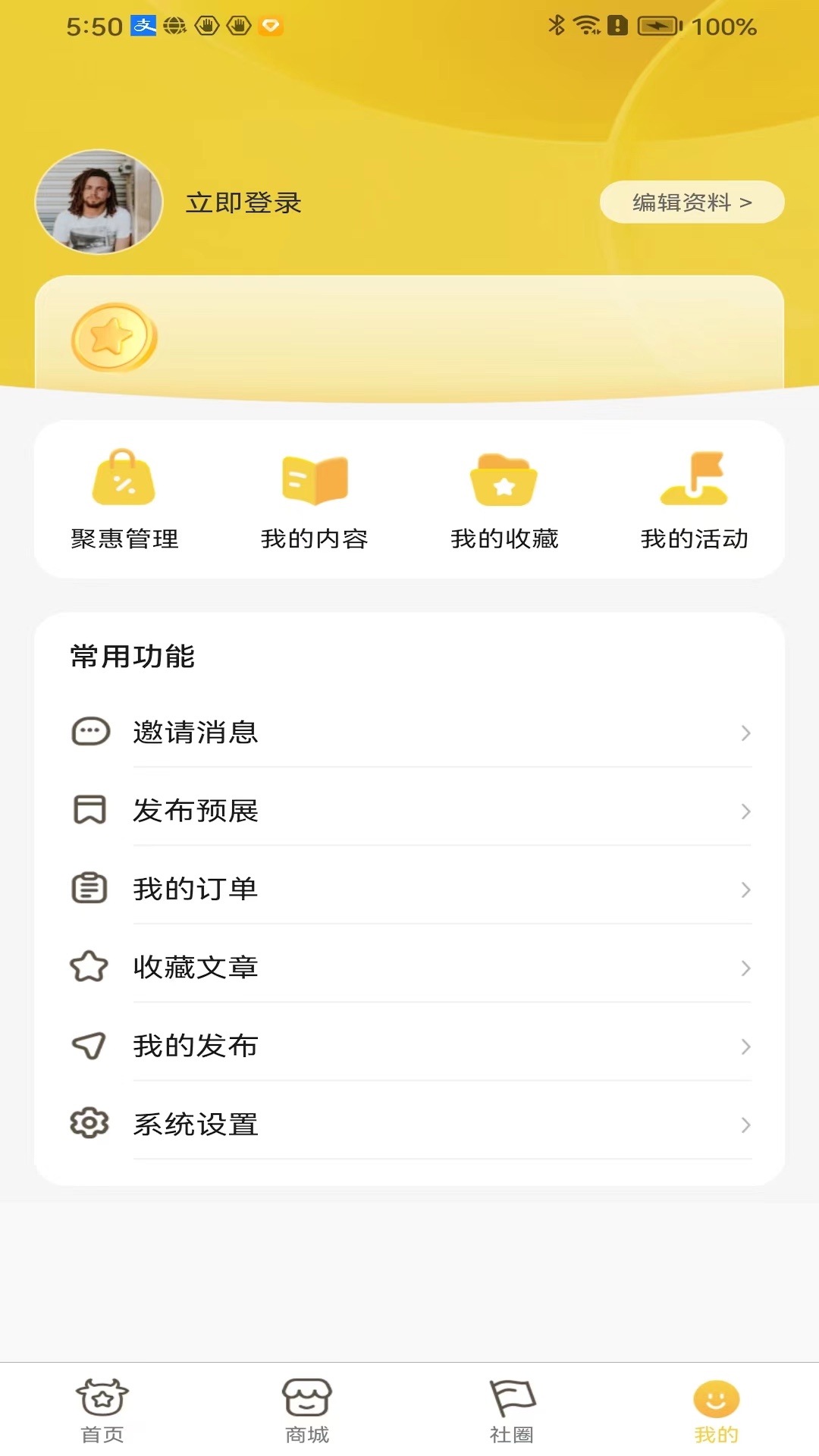Select the 我的 tab
Image resolution: width=819 pixels, height=1456 pixels.
pyautogui.click(x=716, y=1410)
